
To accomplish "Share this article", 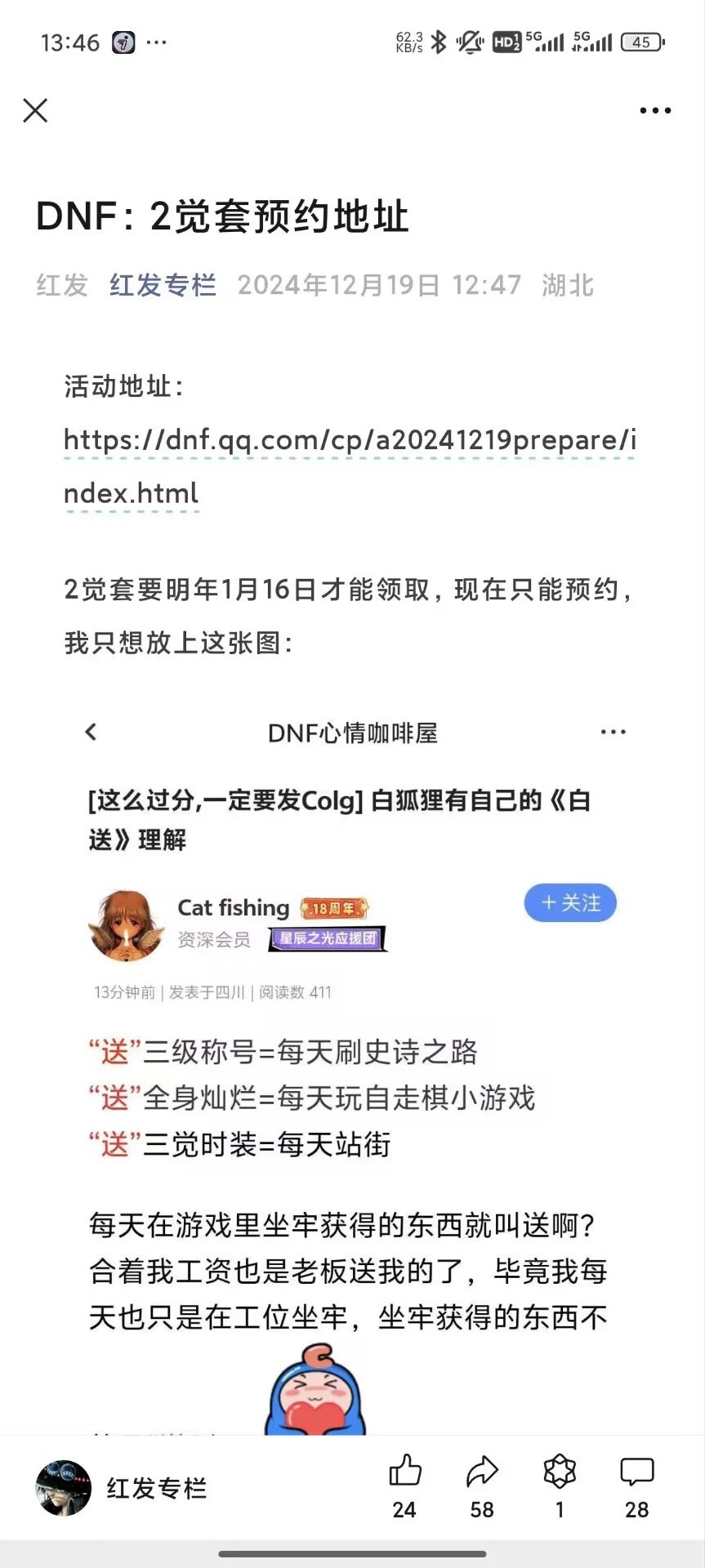I will (x=482, y=1486).
